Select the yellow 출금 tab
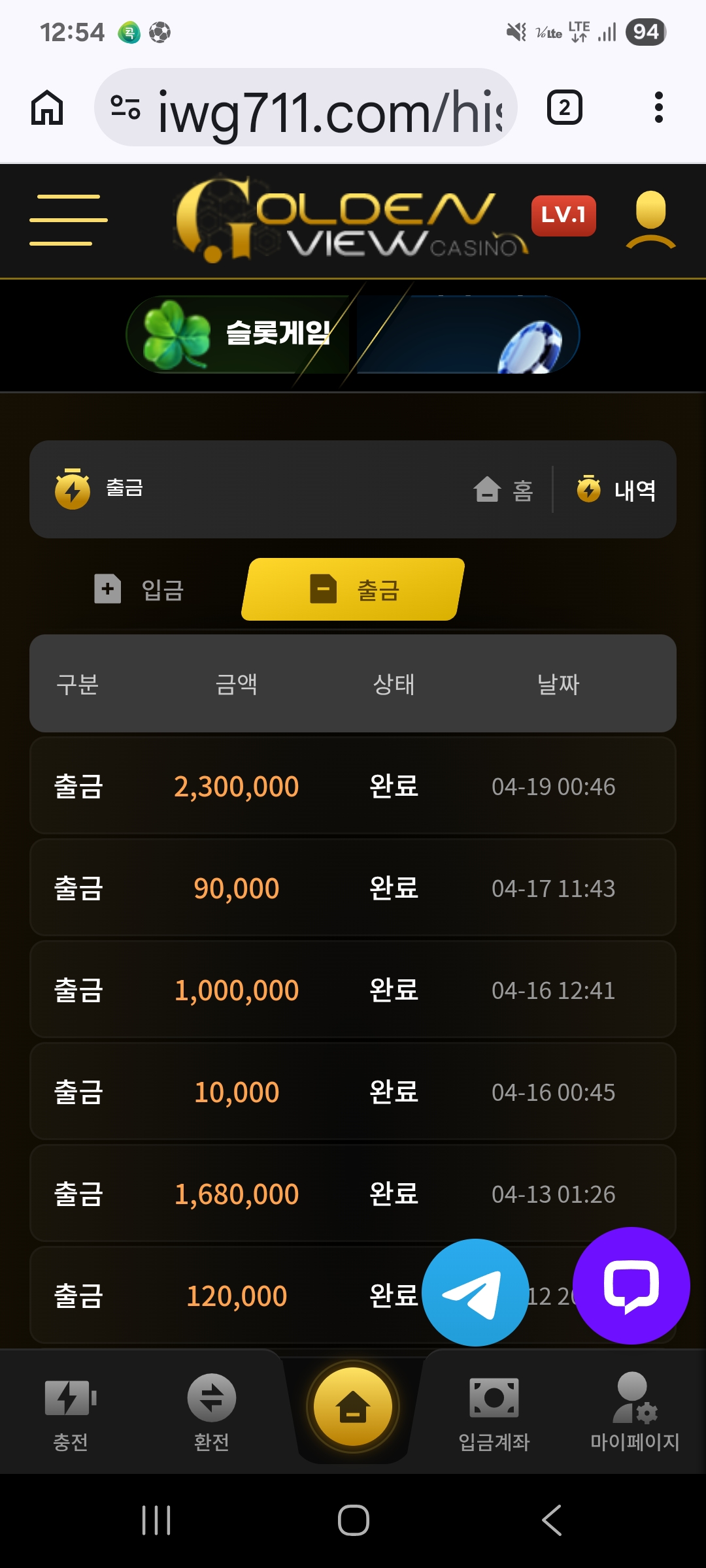Viewport: 706px width, 1568px height. pyautogui.click(x=353, y=589)
